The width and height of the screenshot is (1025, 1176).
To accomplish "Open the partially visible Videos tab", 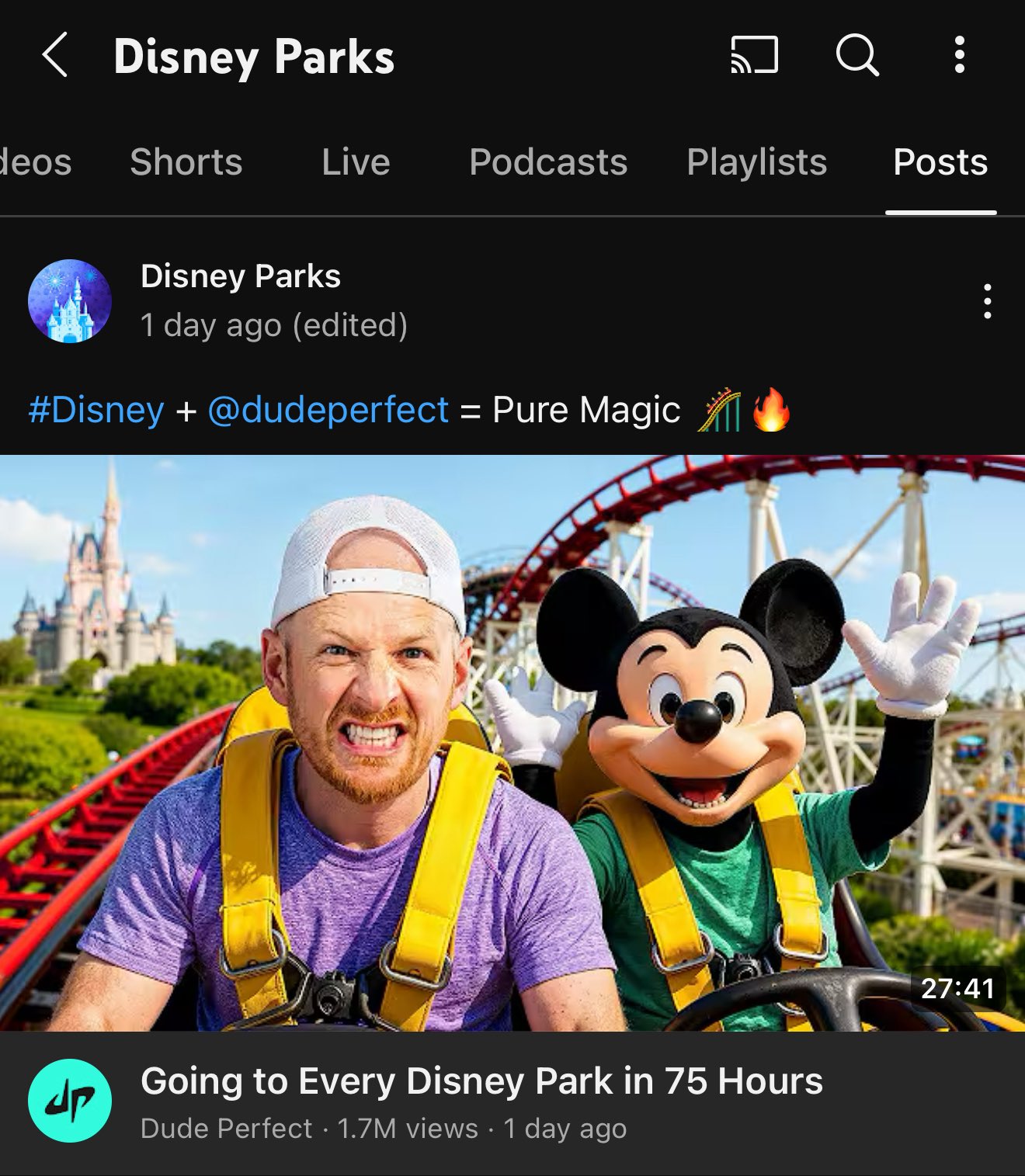I will point(34,162).
